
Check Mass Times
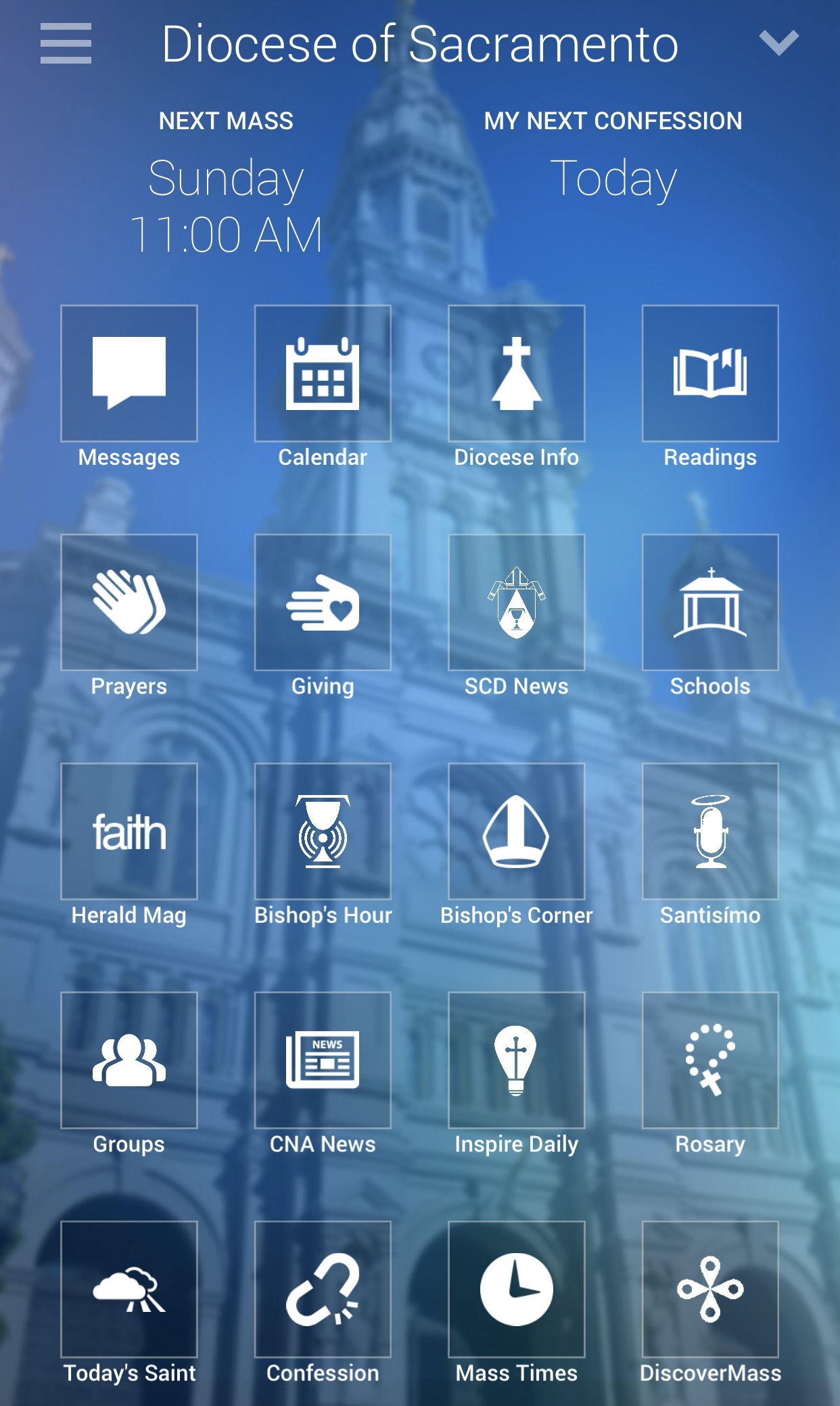517,1289
